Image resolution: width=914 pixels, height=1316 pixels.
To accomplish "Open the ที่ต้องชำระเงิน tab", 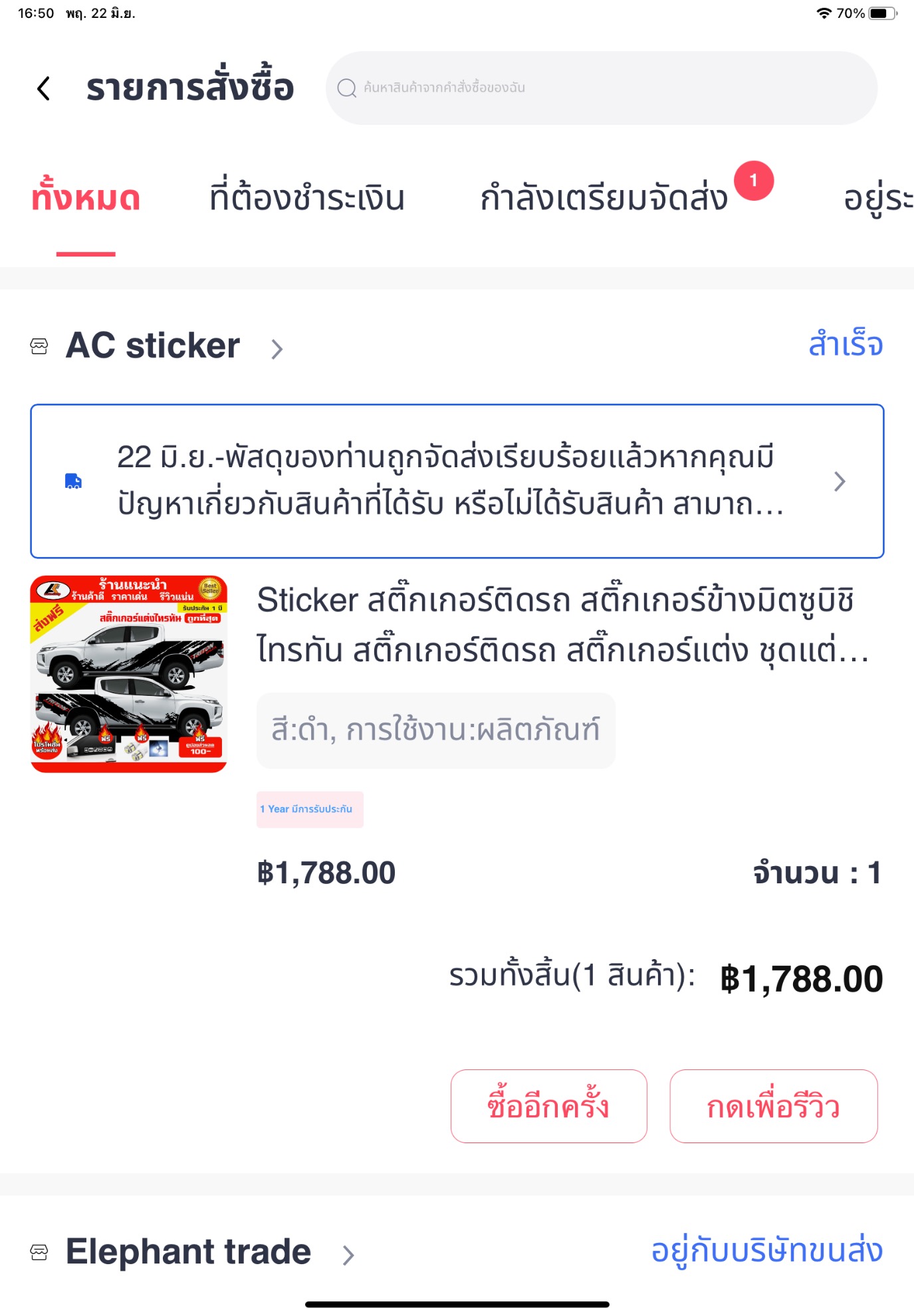I will (x=306, y=199).
